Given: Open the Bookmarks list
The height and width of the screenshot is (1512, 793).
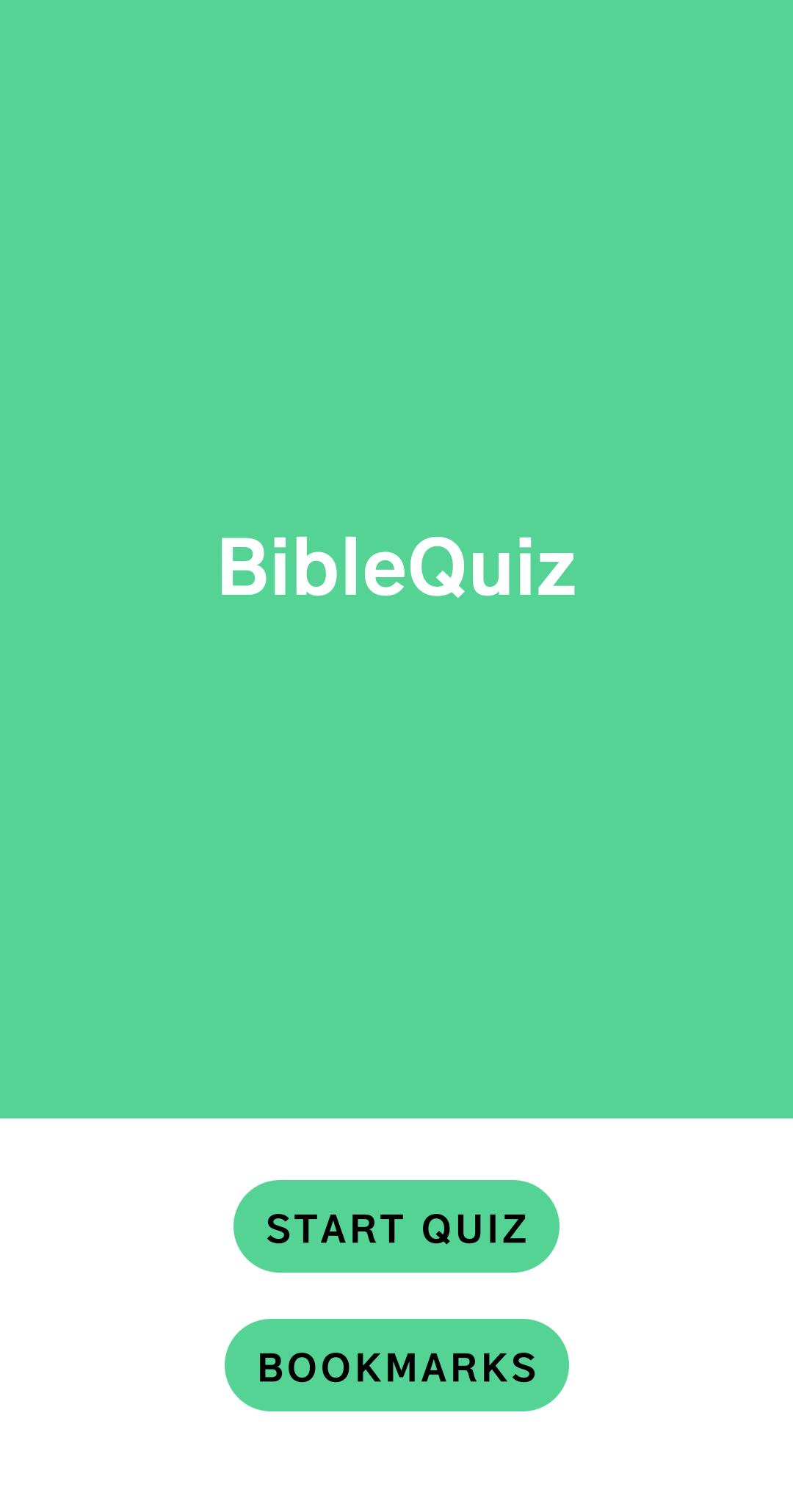Looking at the screenshot, I should 396,1366.
